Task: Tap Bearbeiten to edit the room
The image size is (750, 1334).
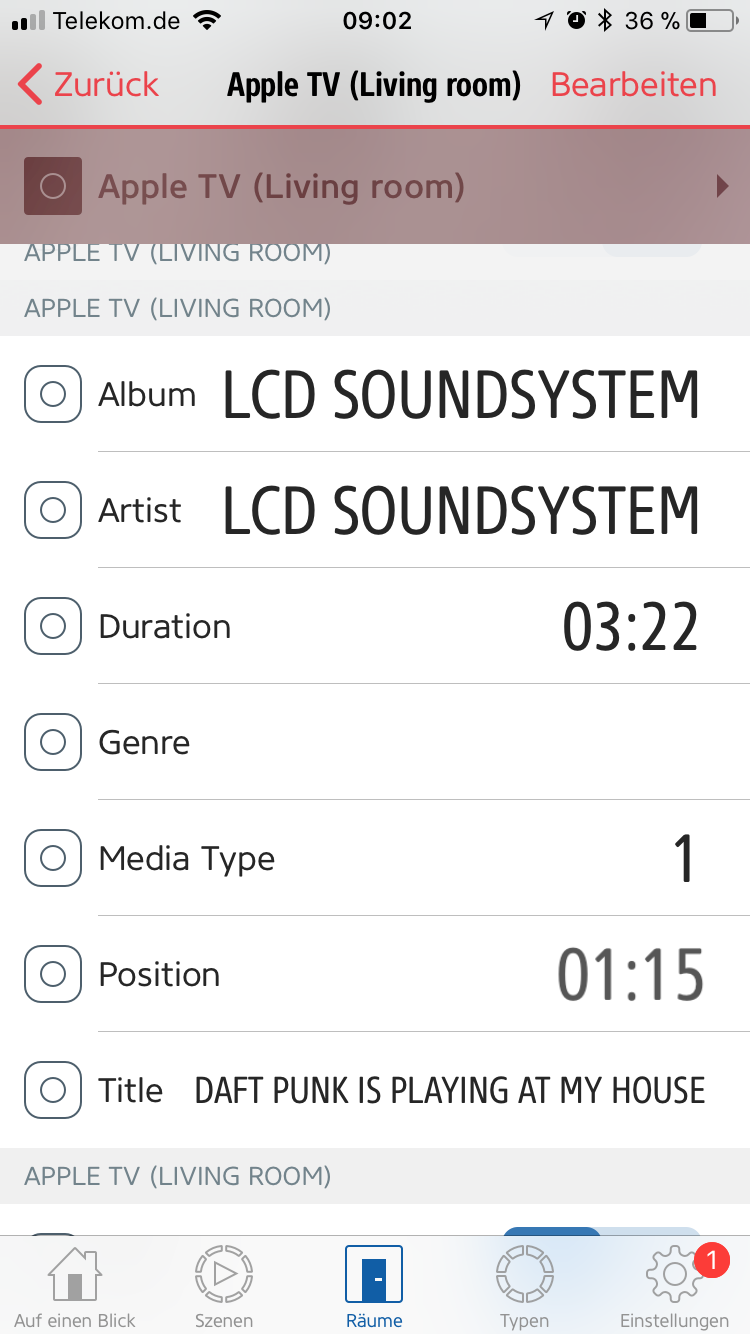Action: tap(633, 85)
